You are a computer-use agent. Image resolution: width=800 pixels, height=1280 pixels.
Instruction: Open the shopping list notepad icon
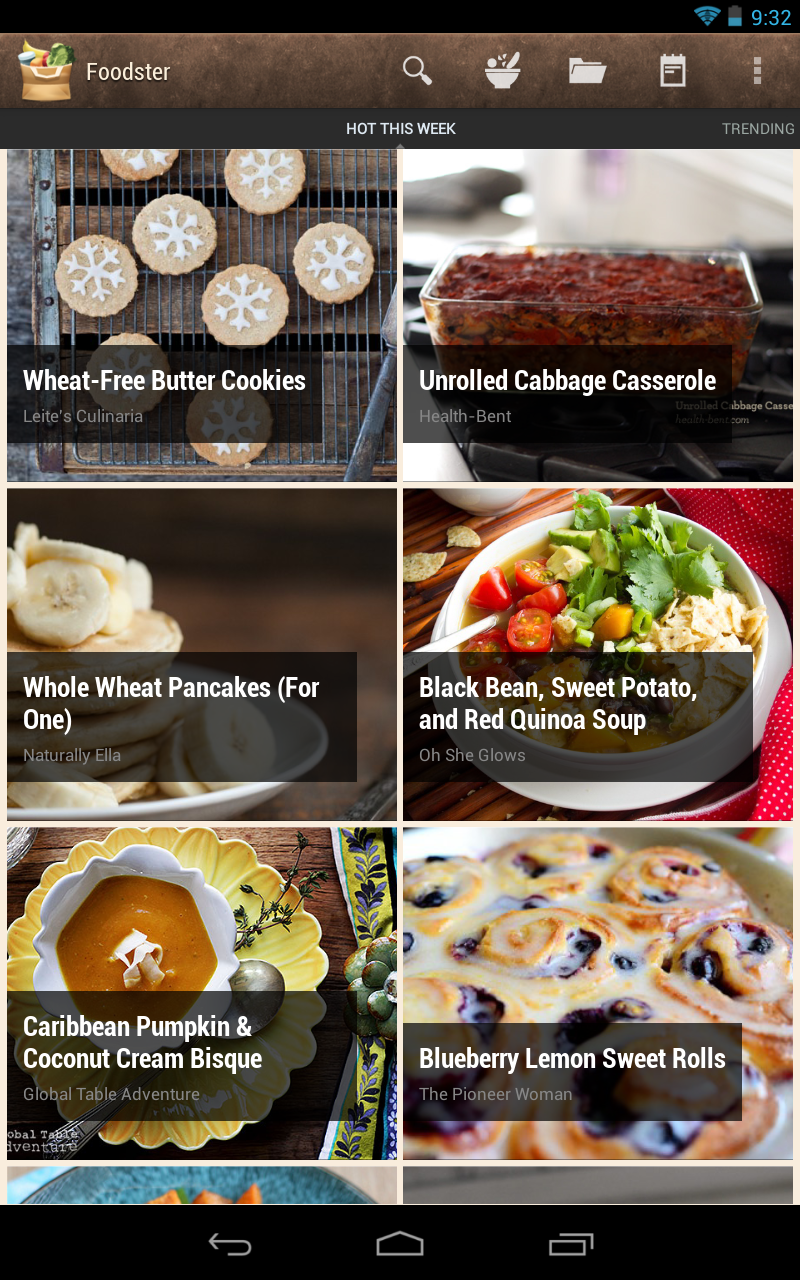tap(672, 70)
